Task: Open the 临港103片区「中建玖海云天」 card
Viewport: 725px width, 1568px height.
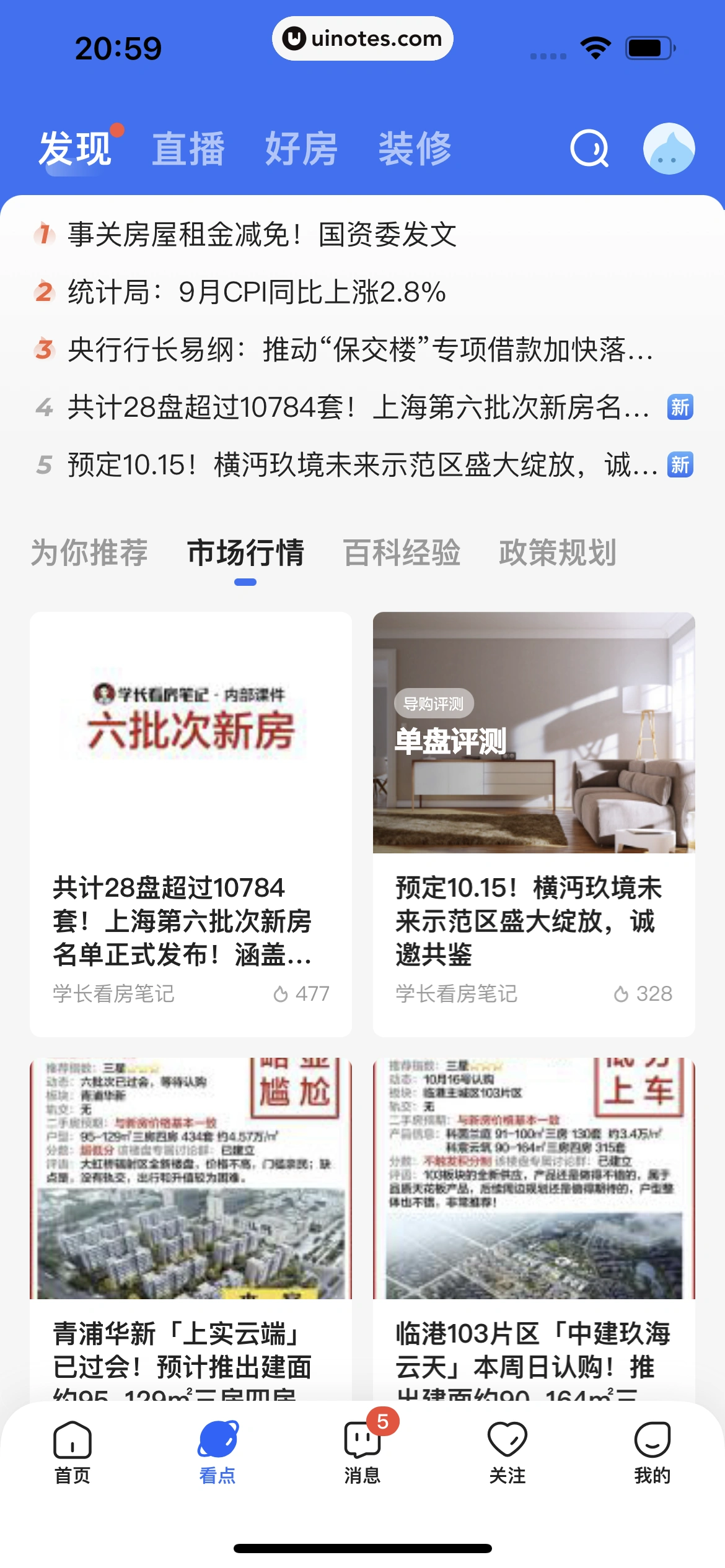Action: (x=534, y=1232)
